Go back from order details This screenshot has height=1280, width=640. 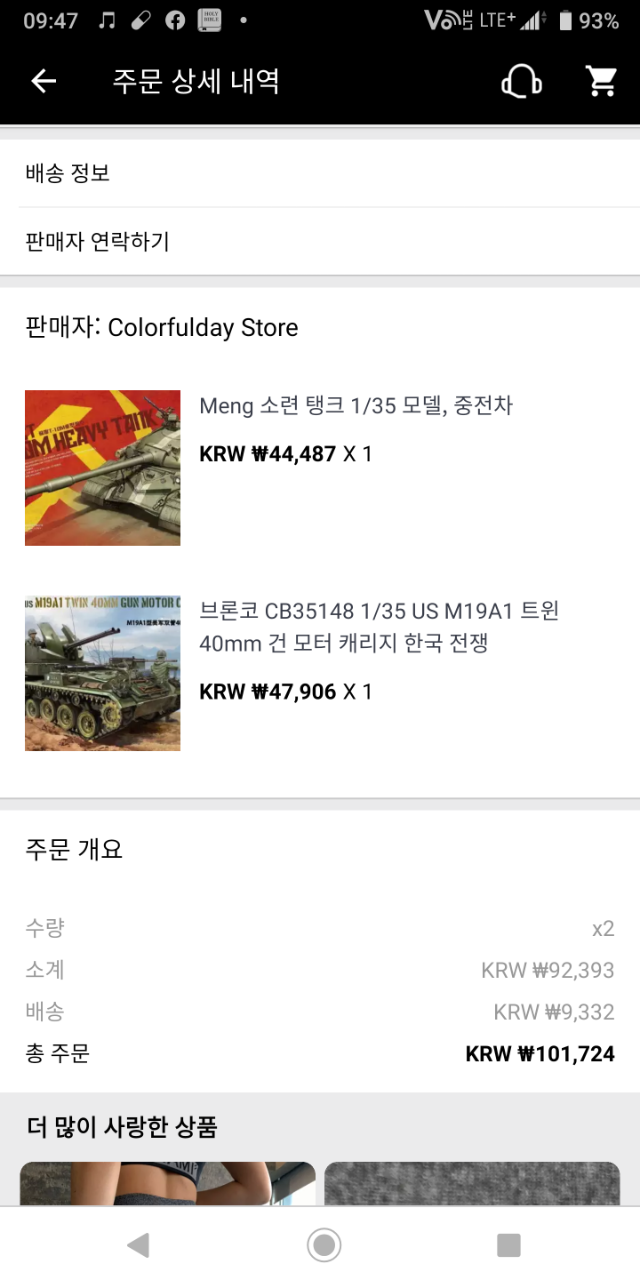pyautogui.click(x=44, y=82)
